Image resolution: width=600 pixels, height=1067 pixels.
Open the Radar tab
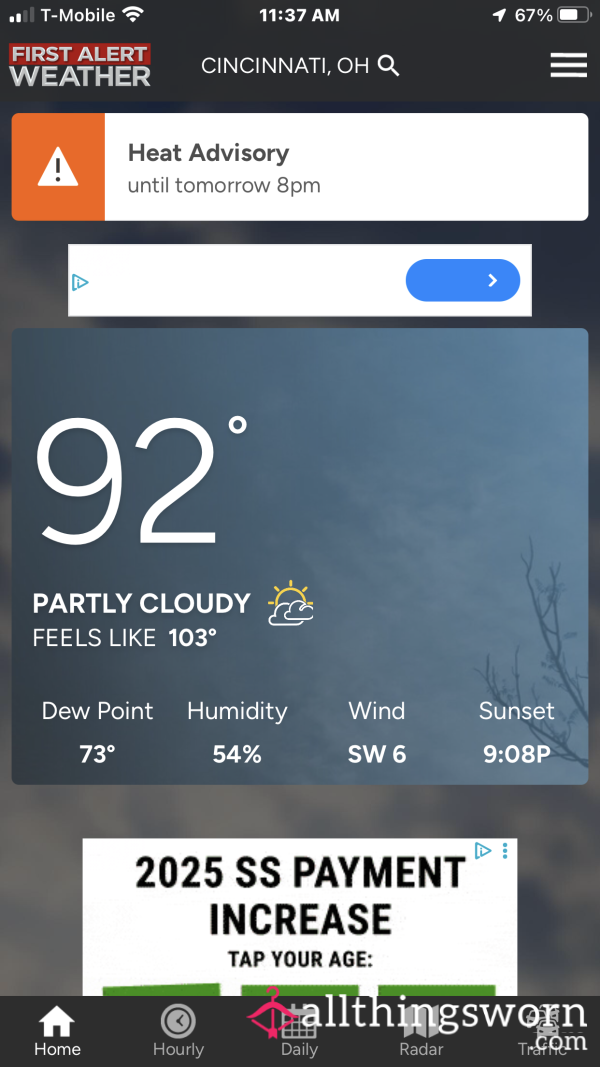(x=421, y=1032)
